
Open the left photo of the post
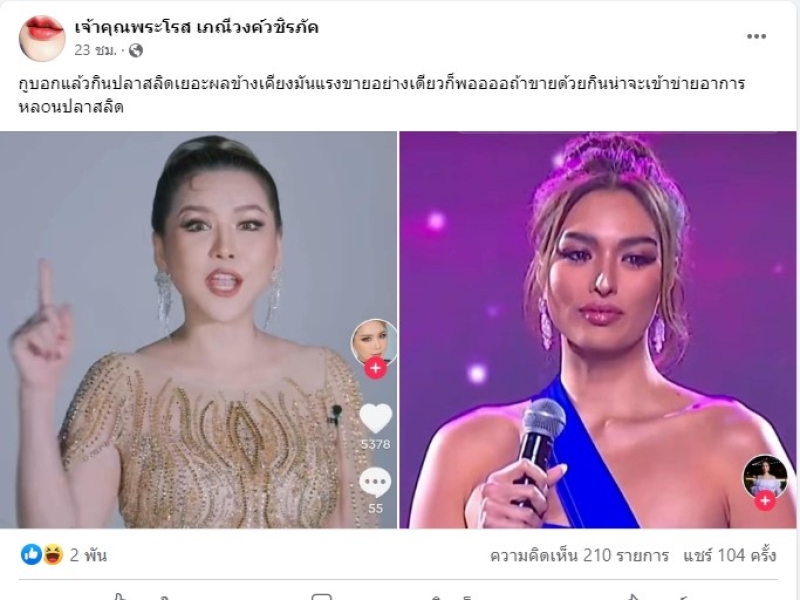[199, 330]
